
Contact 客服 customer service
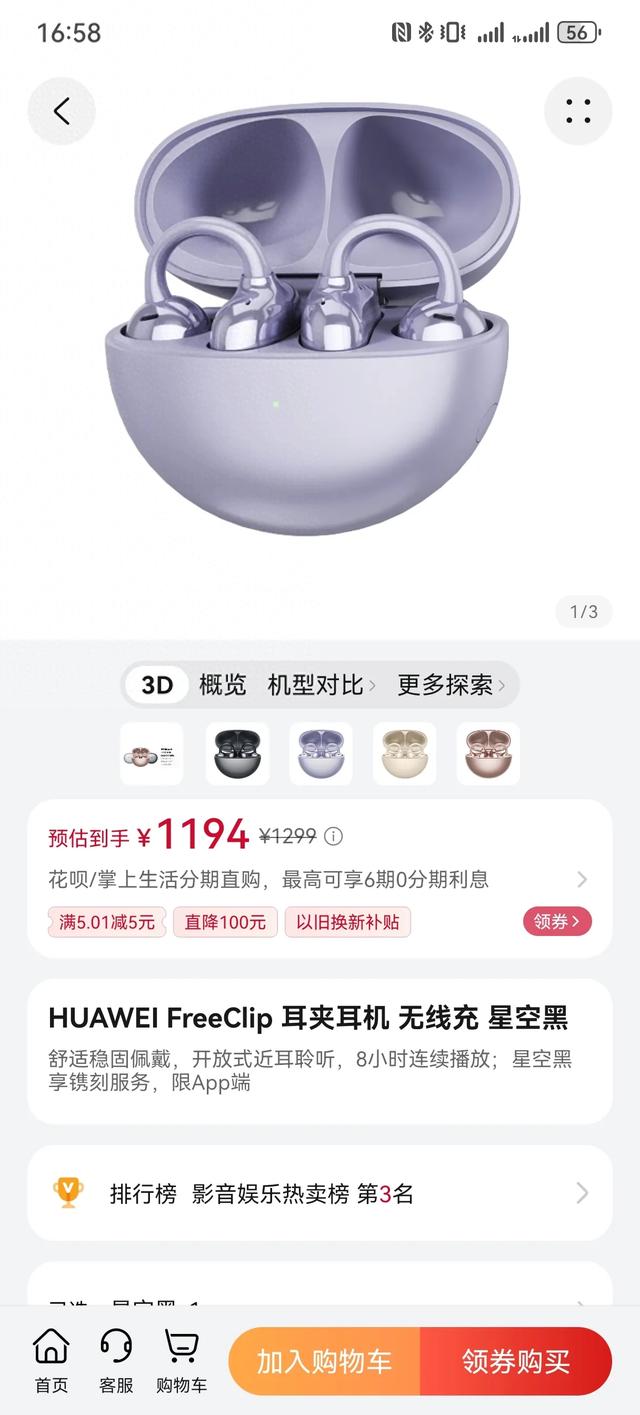(x=116, y=1360)
